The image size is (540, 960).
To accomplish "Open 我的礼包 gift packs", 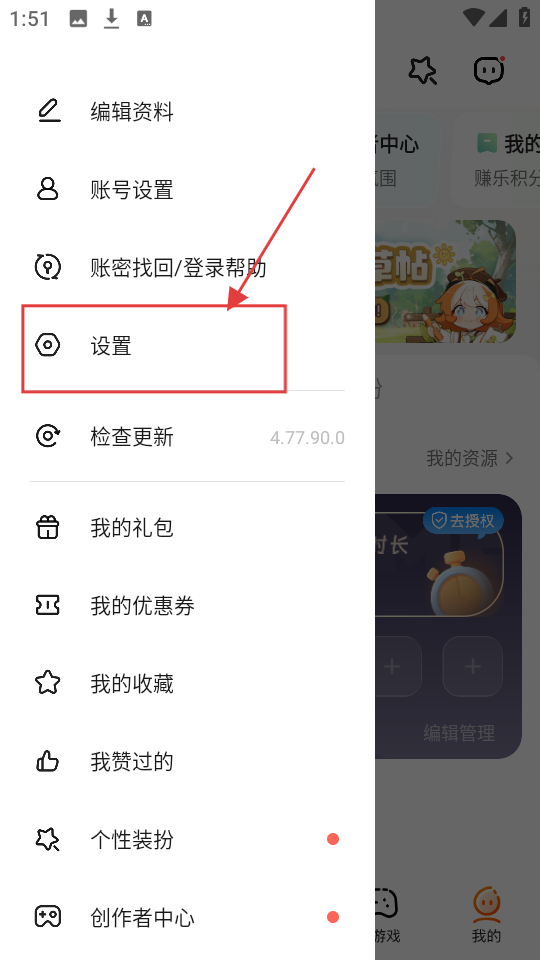I will pos(187,527).
